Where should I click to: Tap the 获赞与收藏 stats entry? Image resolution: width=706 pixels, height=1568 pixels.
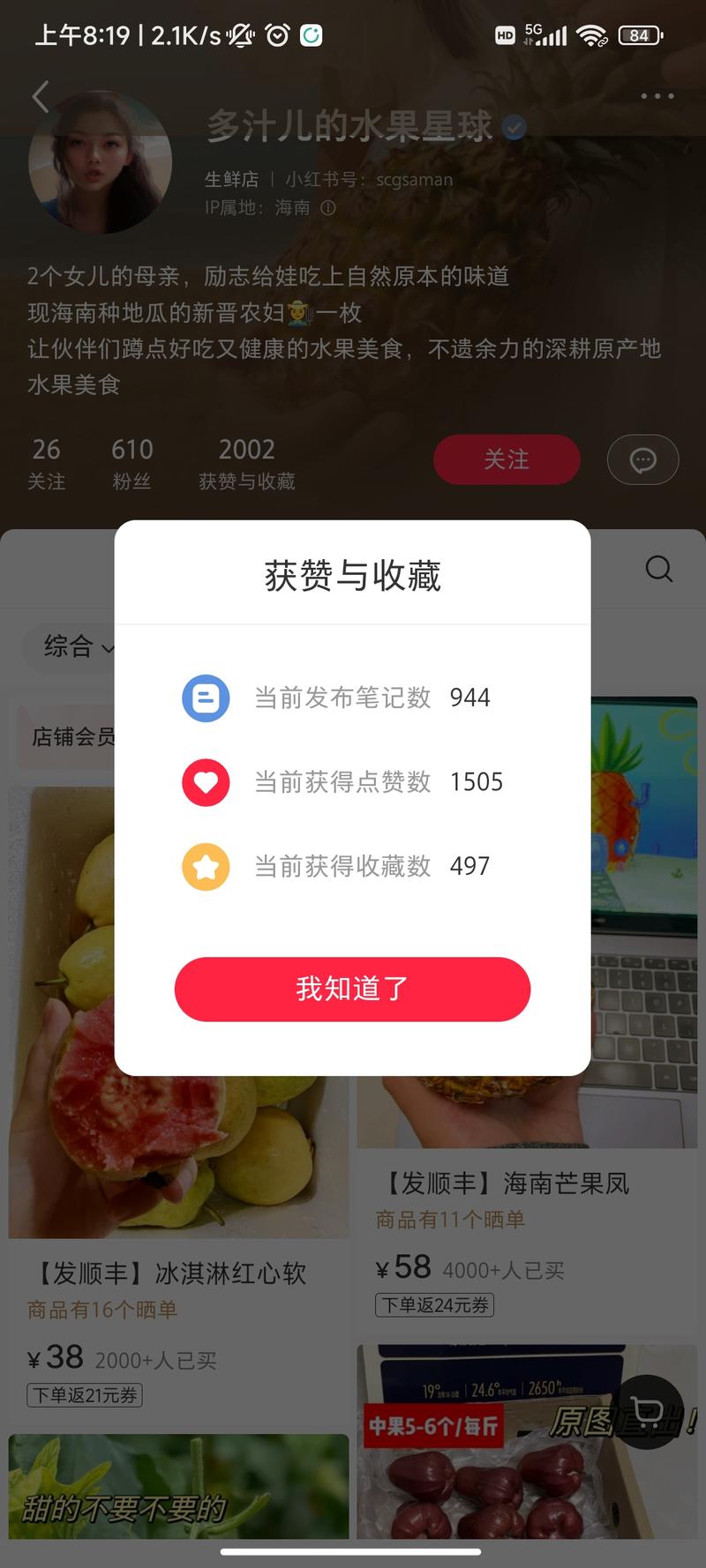tap(247, 463)
